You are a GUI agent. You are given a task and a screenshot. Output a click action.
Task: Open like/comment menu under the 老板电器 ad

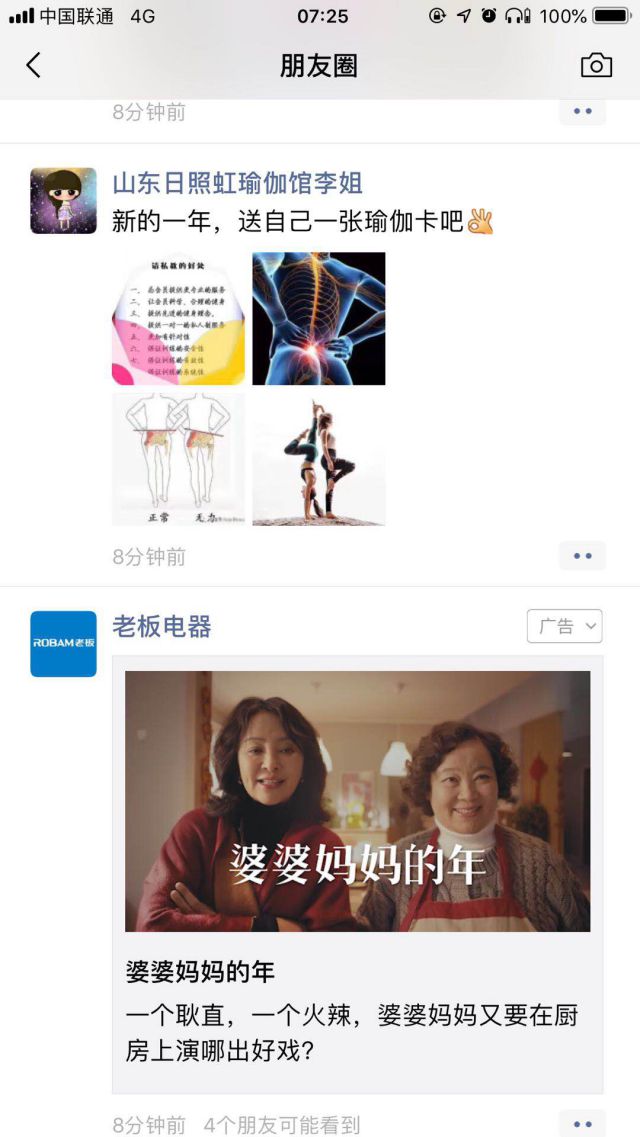pyautogui.click(x=582, y=1123)
